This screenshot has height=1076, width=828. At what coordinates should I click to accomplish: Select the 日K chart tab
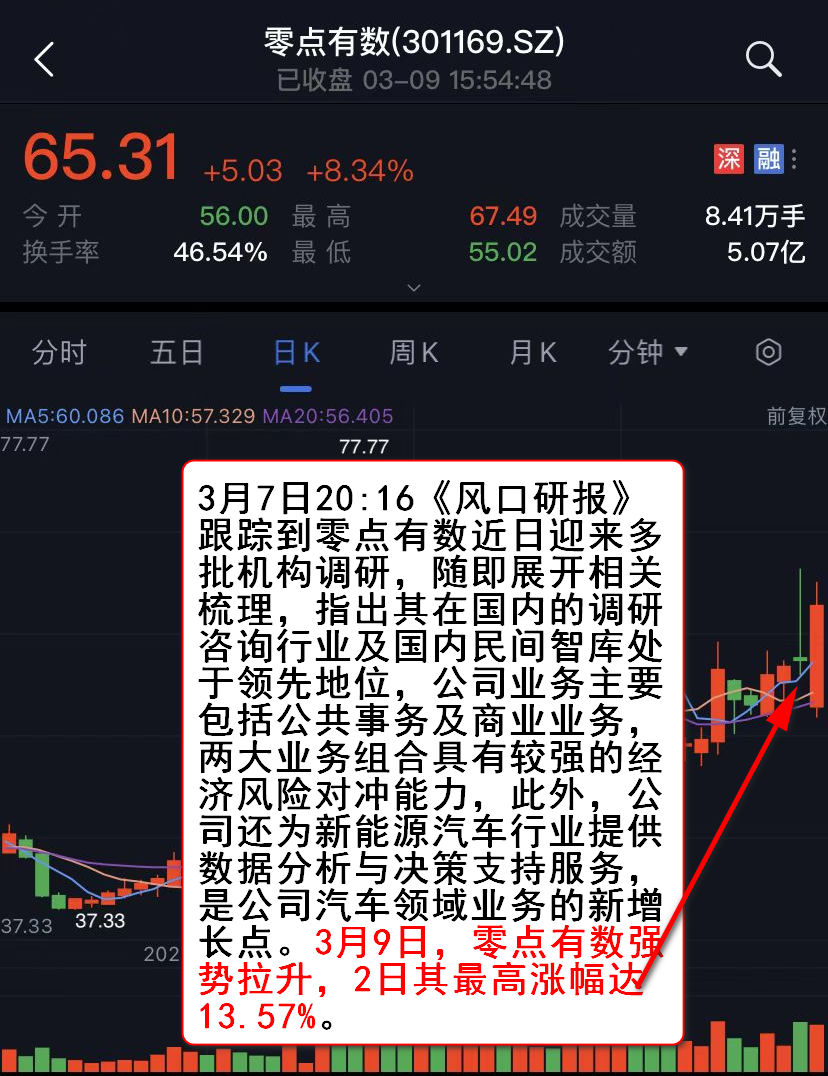[296, 353]
